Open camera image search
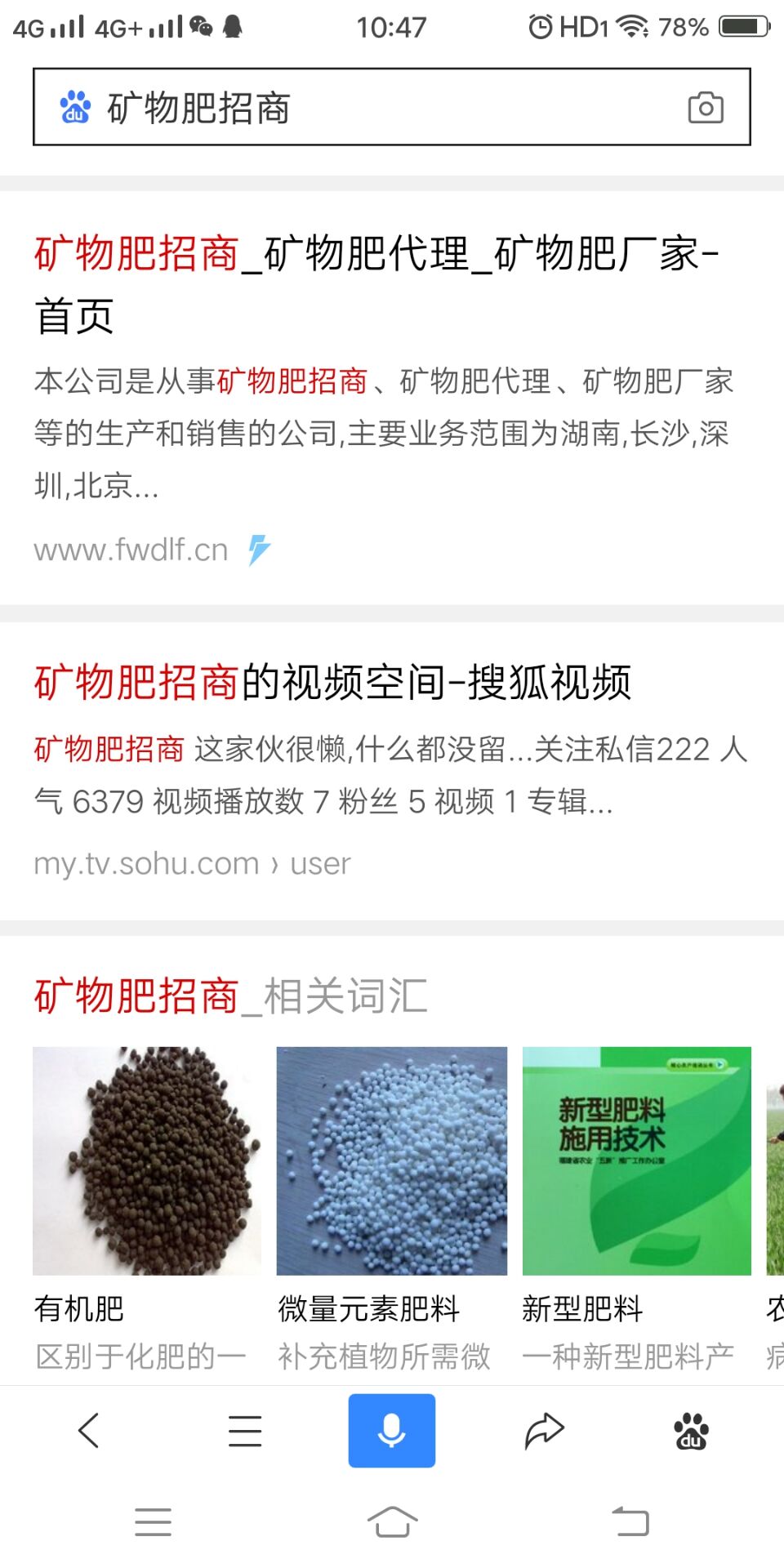 (705, 108)
